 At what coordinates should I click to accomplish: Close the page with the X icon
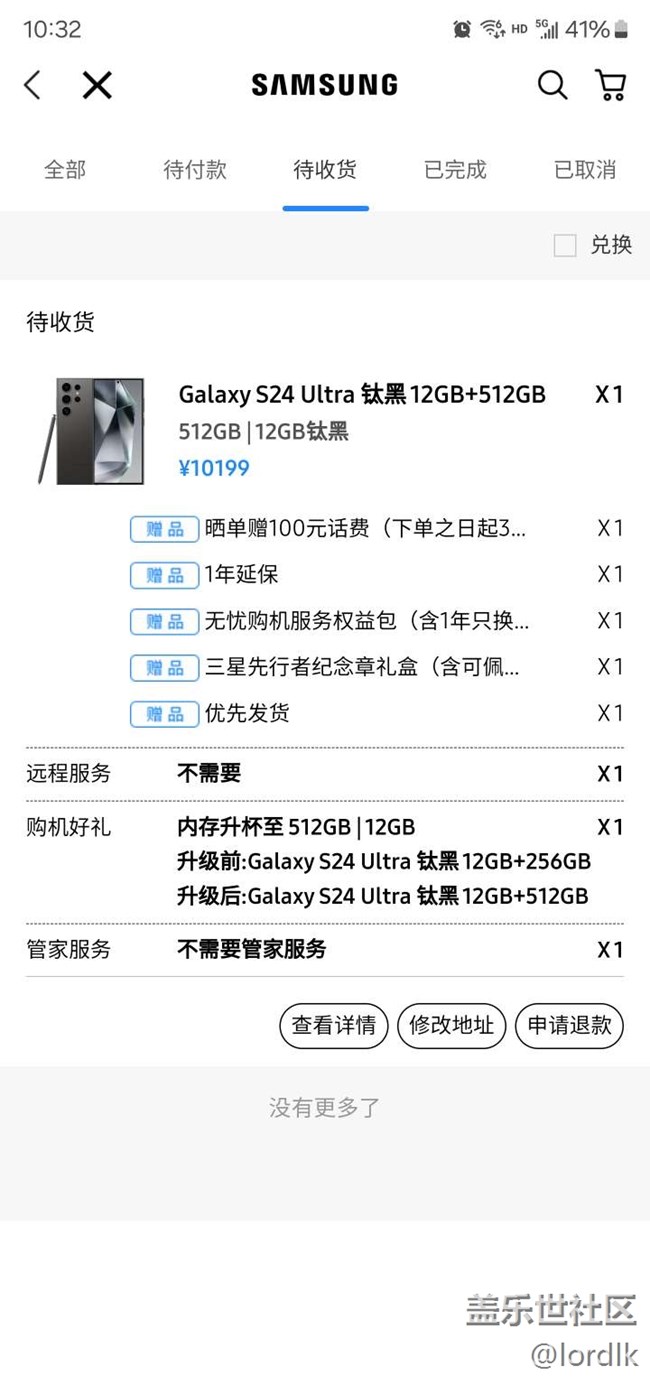click(x=97, y=85)
